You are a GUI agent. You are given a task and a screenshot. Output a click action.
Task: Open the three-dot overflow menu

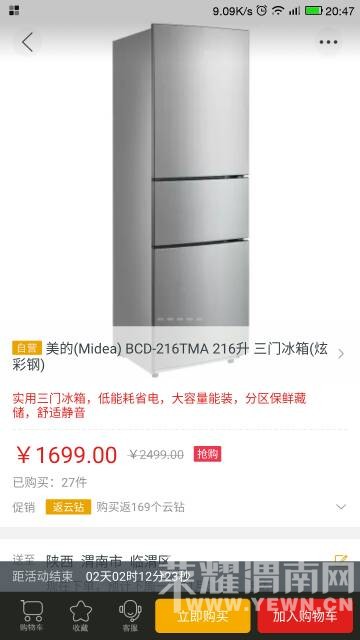coord(328,42)
